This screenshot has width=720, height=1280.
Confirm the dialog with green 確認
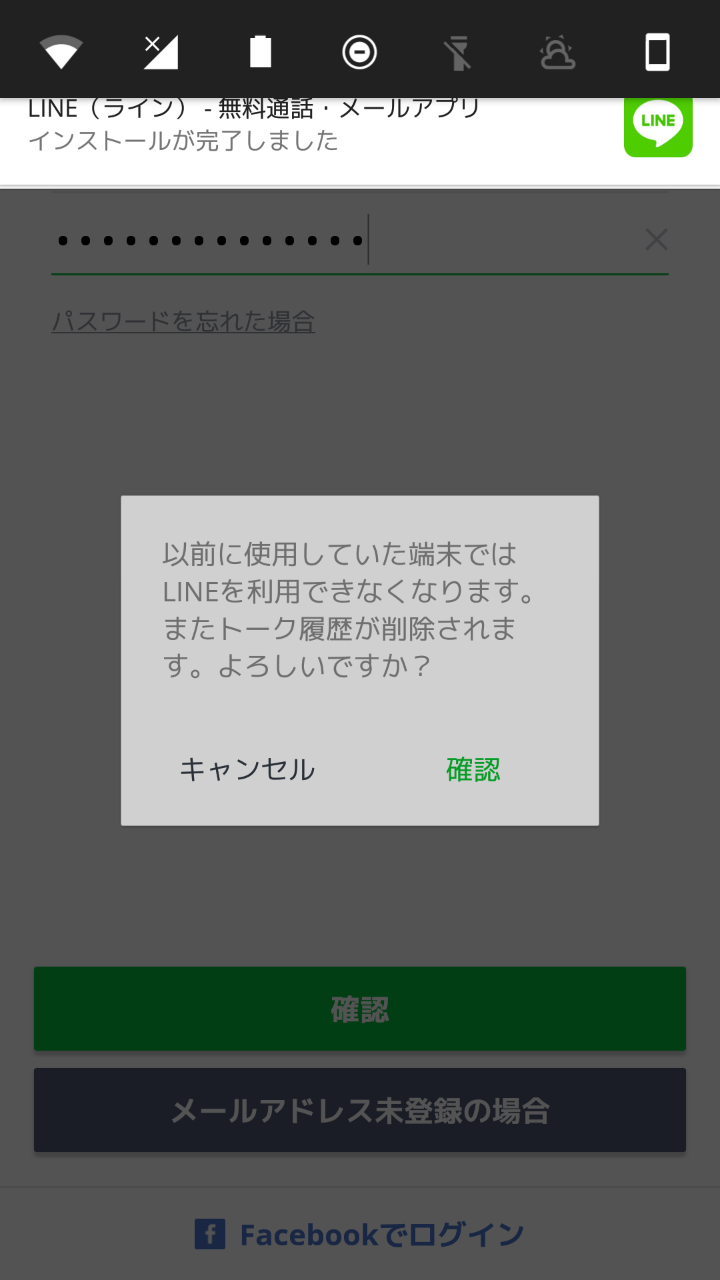[x=473, y=769]
